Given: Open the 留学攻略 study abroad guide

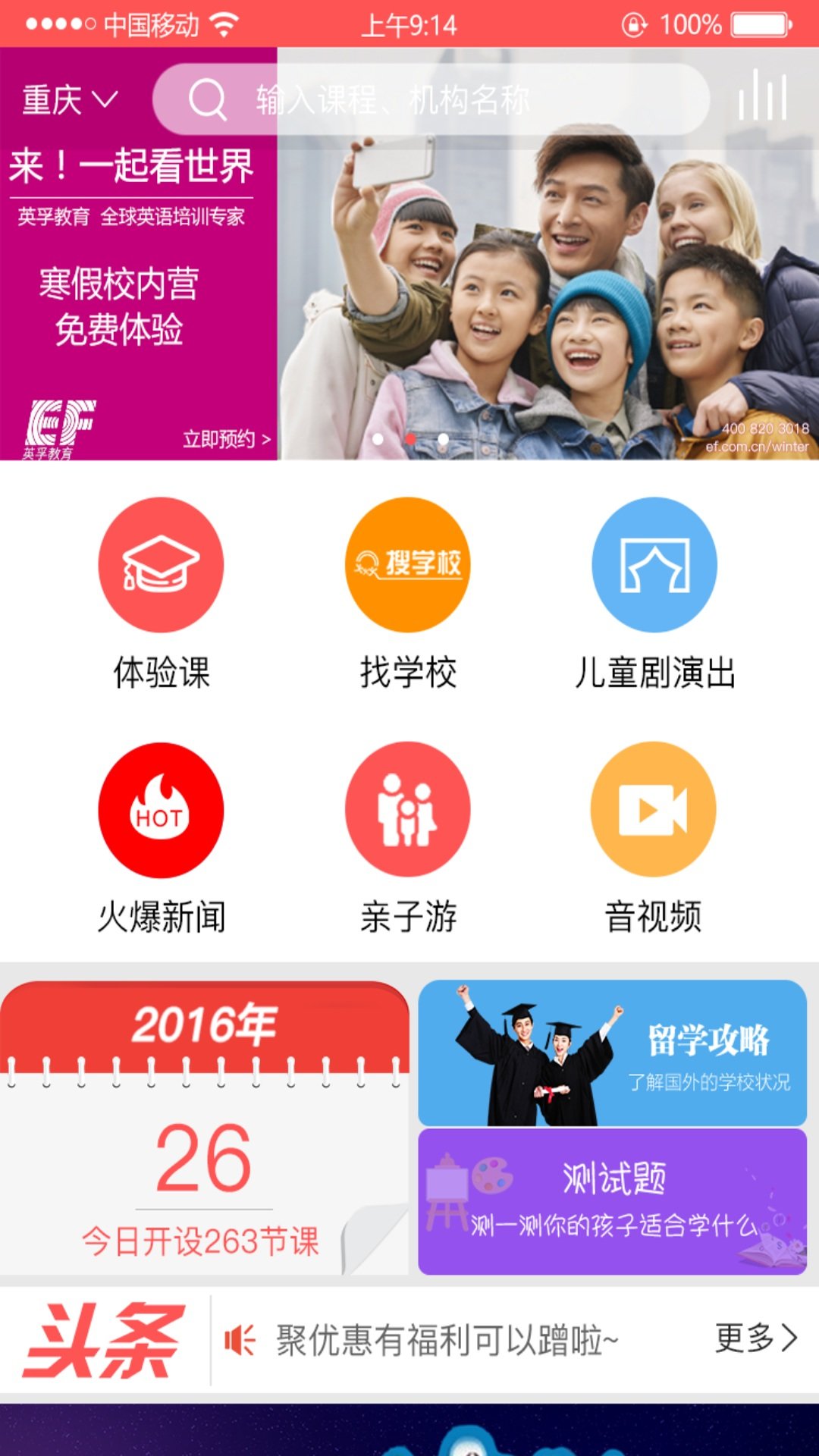Looking at the screenshot, I should (x=613, y=1053).
